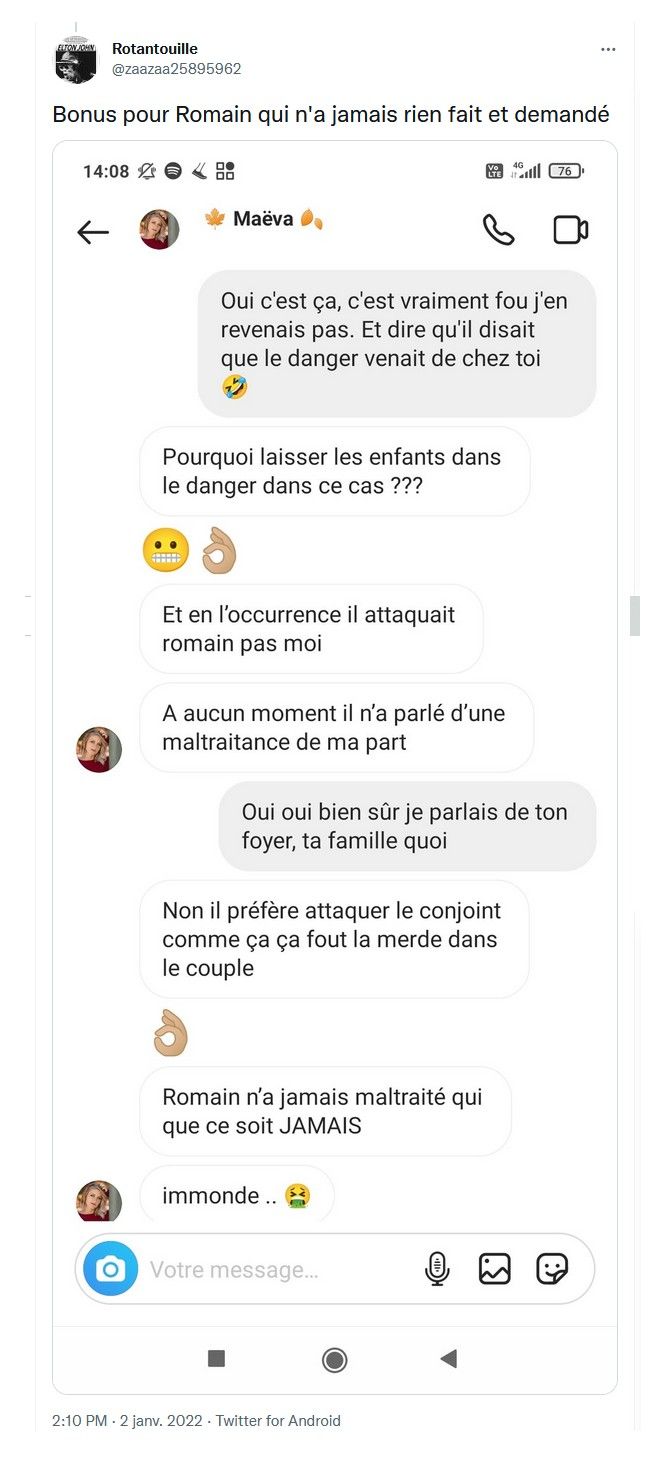Tap the Twitter for Android source link
The width and height of the screenshot is (648, 1459).
(278, 1420)
